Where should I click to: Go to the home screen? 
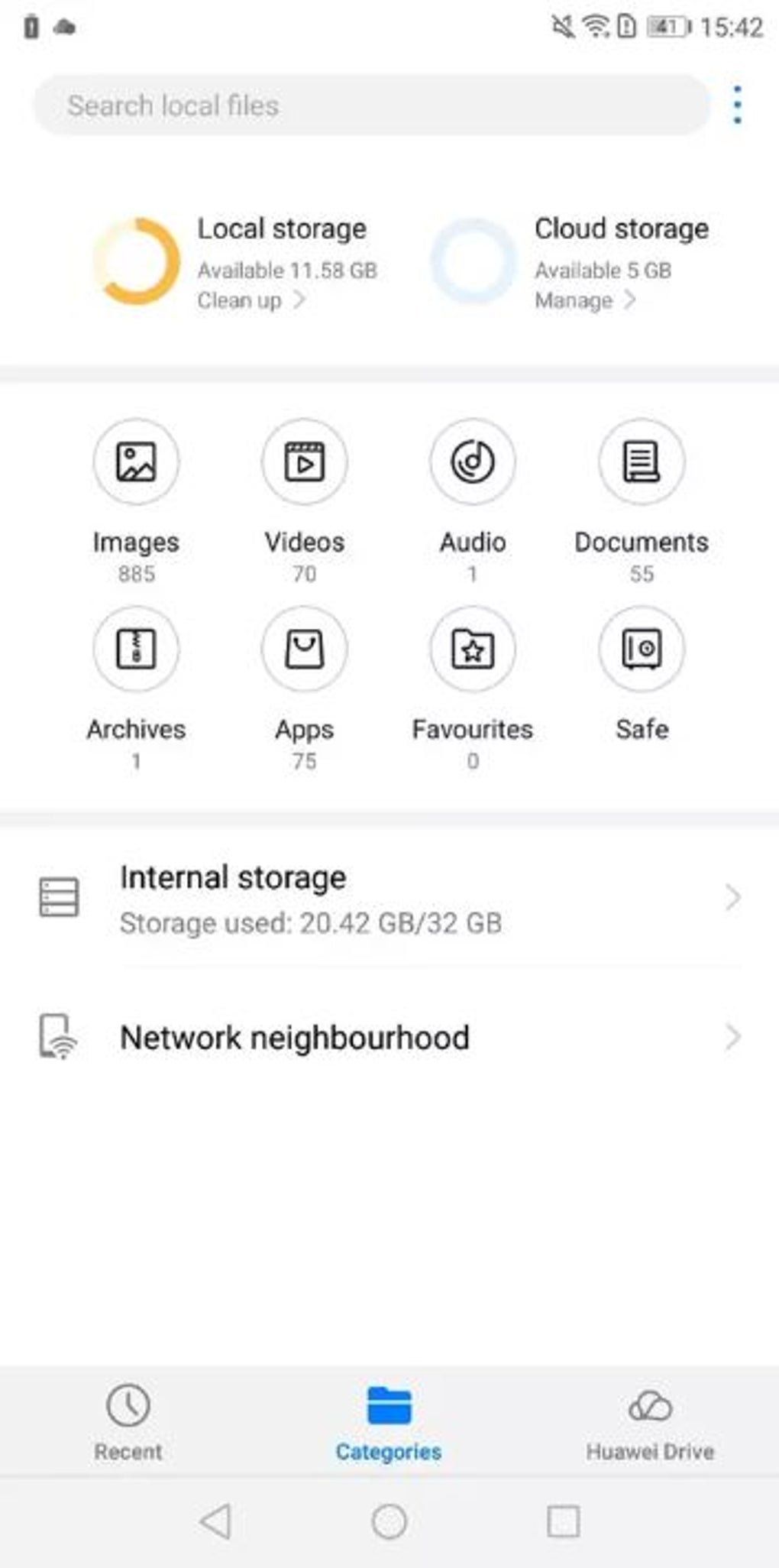(389, 1521)
